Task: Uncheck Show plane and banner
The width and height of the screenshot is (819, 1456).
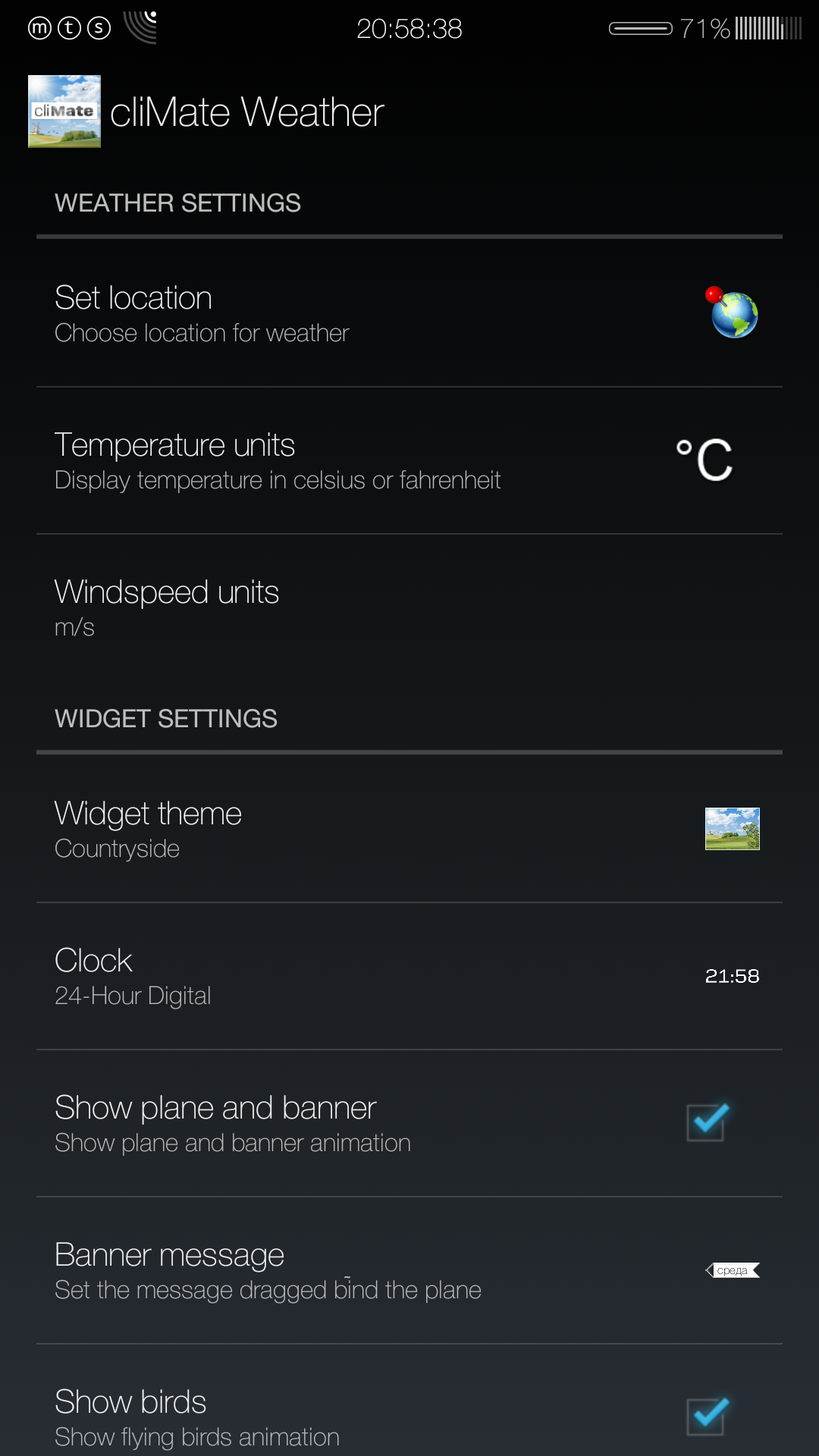Action: coord(707,1123)
